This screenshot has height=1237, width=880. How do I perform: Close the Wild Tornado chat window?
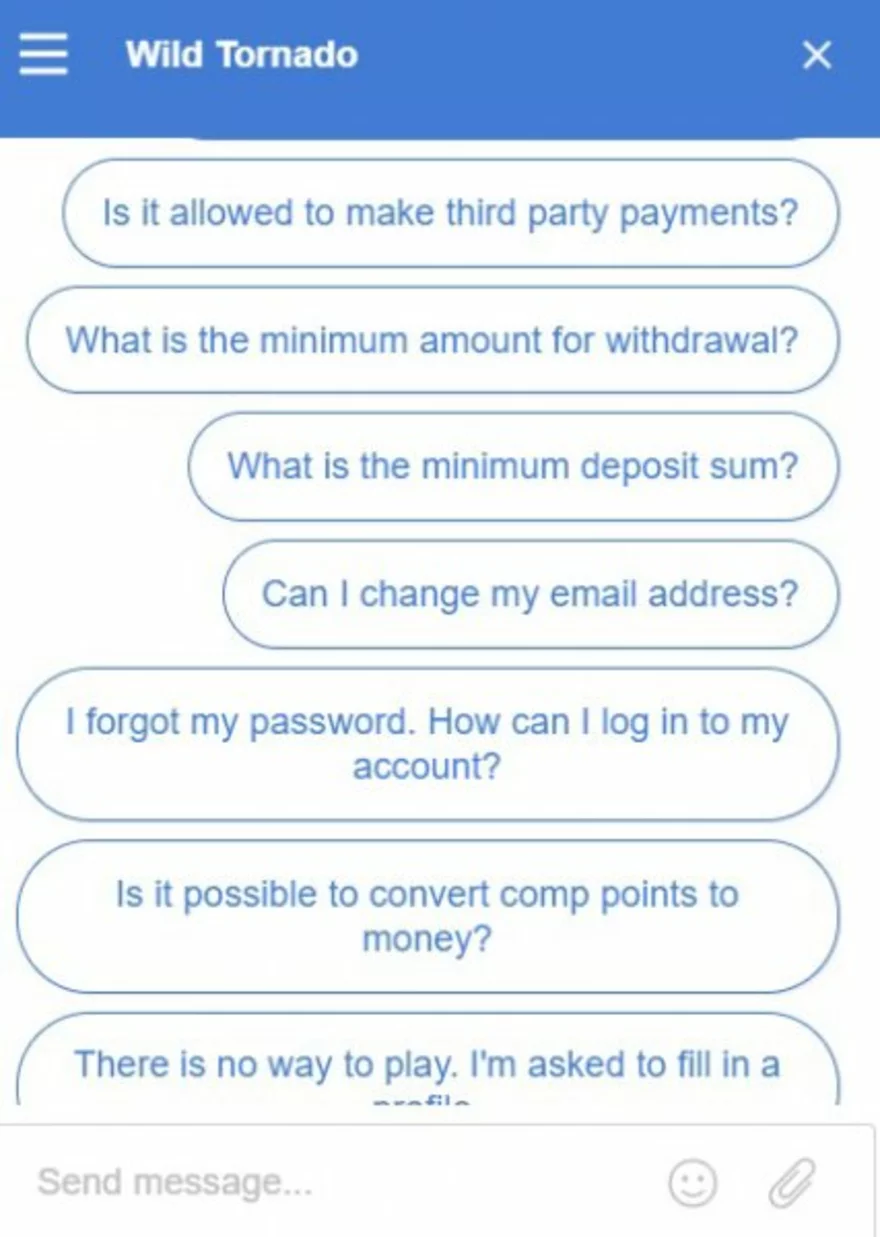(x=817, y=56)
